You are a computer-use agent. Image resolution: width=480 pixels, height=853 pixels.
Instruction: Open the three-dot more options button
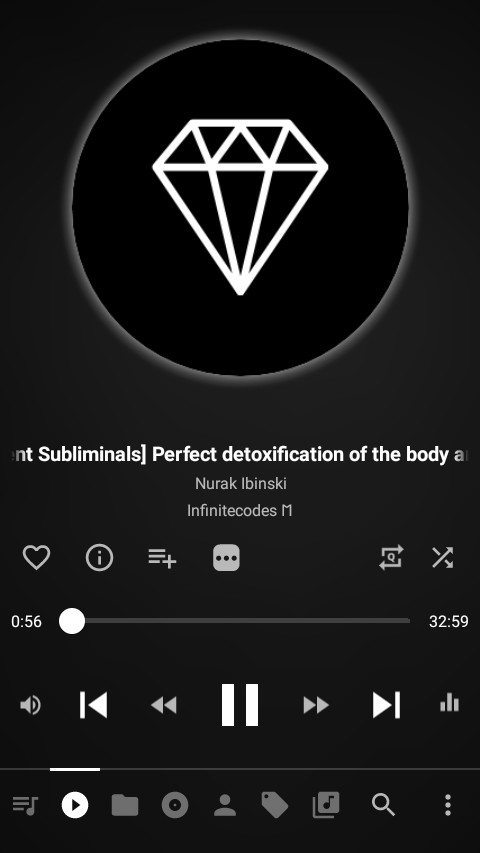226,558
